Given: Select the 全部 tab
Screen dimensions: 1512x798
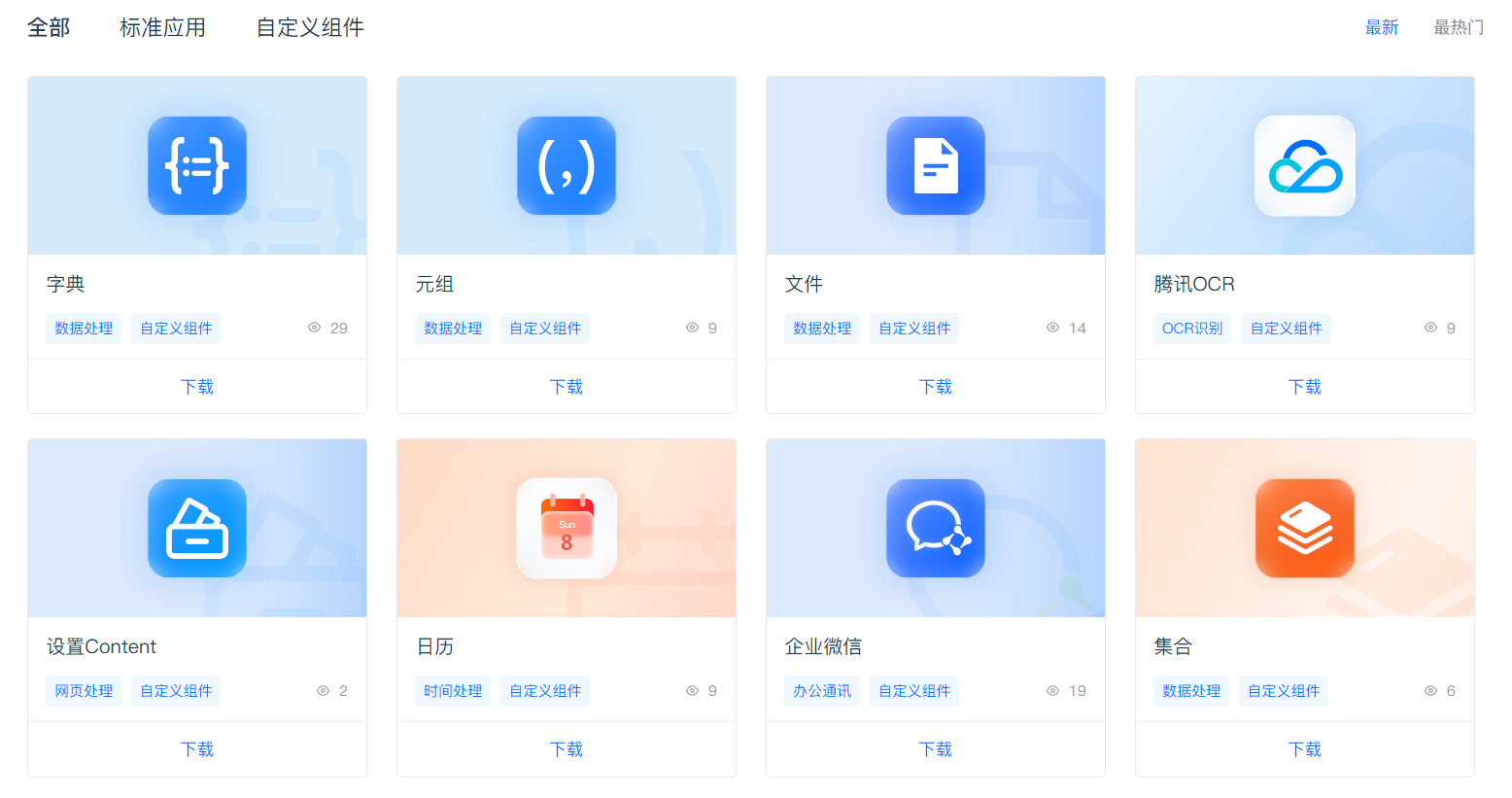Looking at the screenshot, I should point(49,27).
